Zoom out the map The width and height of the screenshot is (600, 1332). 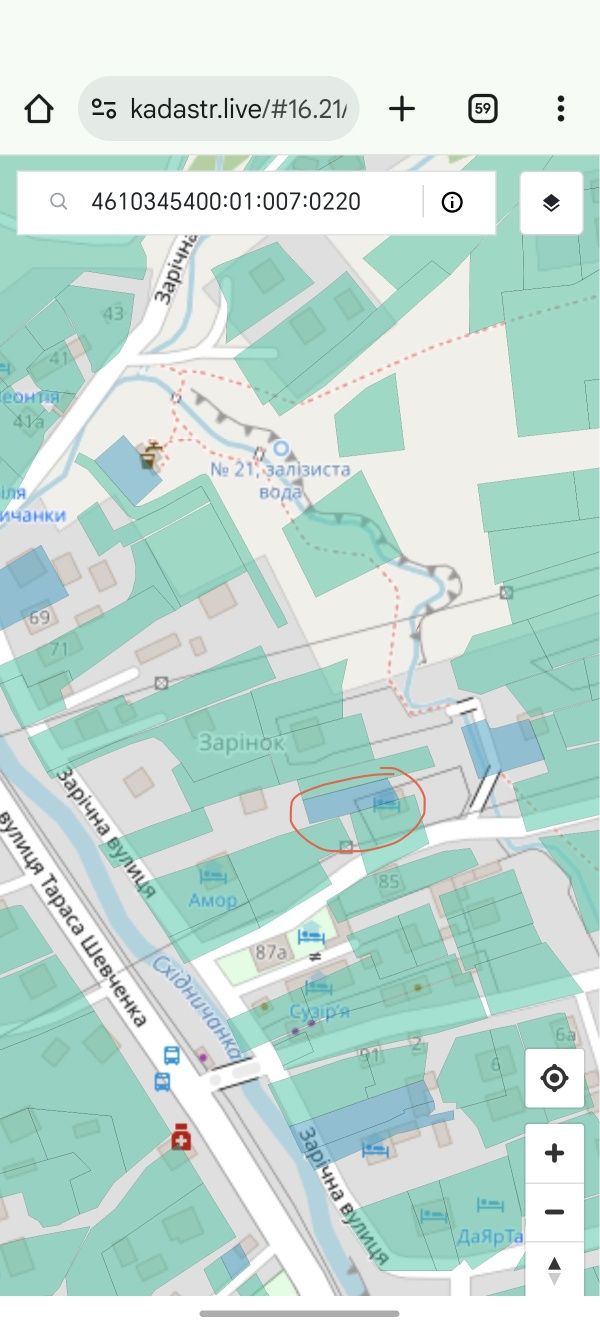click(554, 1212)
